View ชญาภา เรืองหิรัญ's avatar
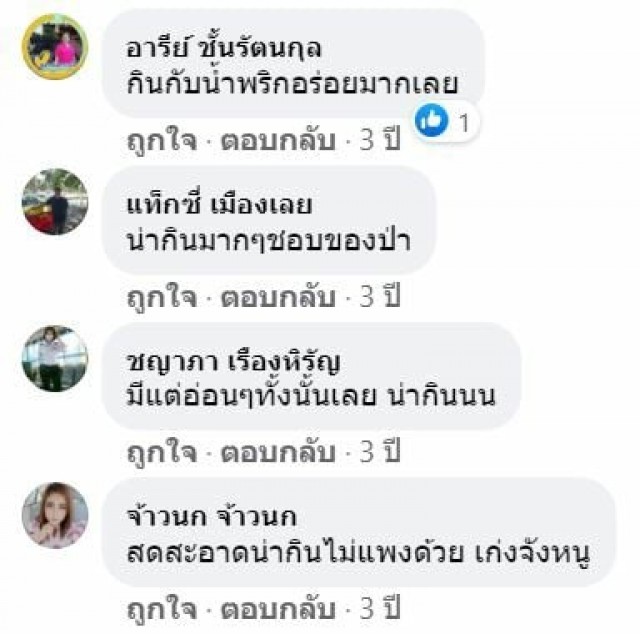The width and height of the screenshot is (640, 634). tap(55, 358)
